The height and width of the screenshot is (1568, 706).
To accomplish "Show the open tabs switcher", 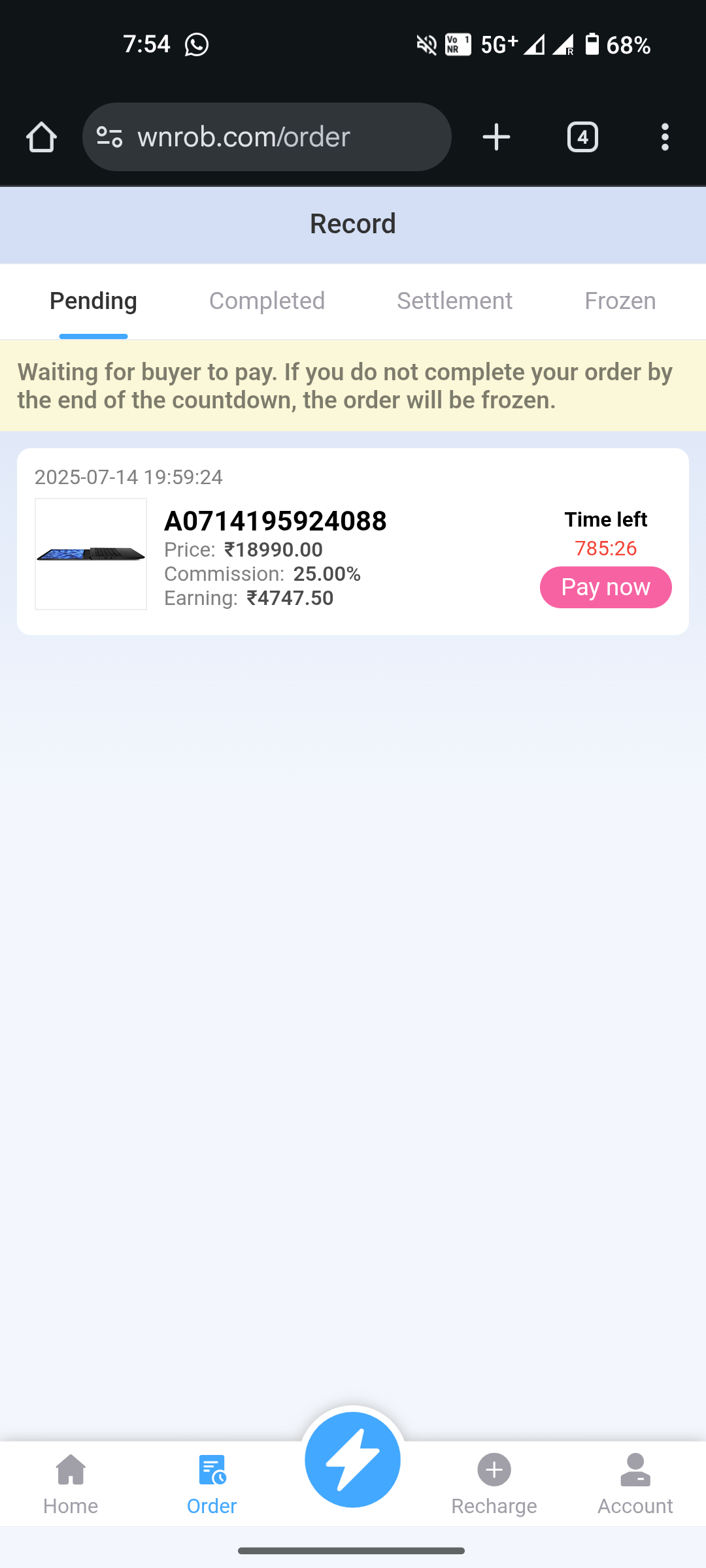I will [x=582, y=137].
